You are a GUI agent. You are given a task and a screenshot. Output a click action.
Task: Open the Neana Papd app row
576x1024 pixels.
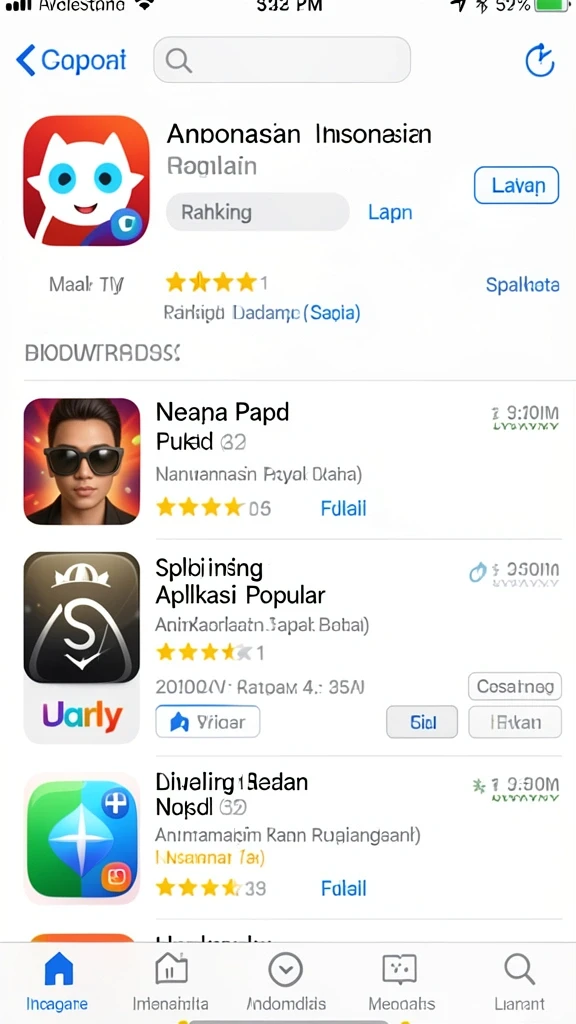click(x=293, y=461)
